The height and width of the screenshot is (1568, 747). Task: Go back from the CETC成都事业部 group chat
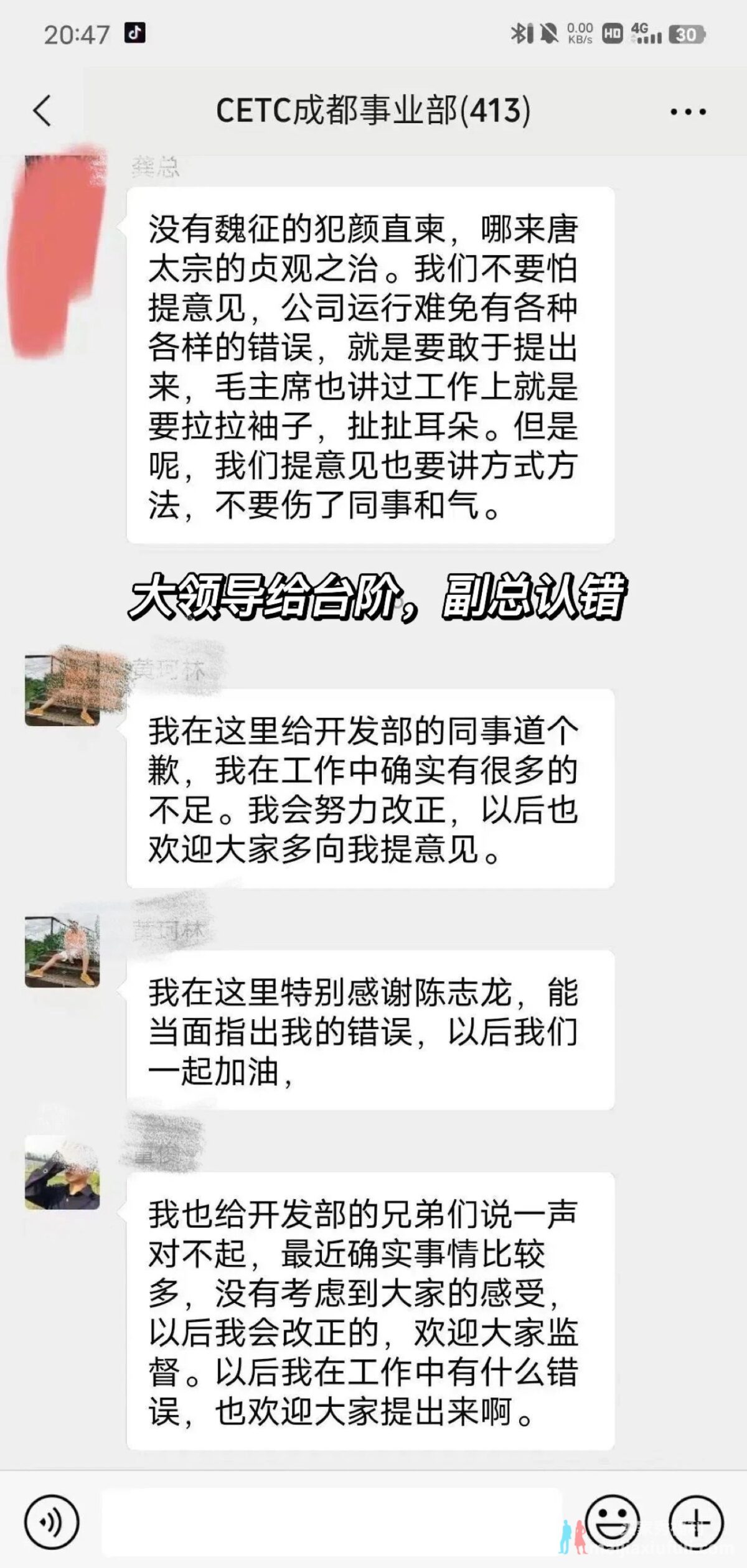tap(42, 111)
